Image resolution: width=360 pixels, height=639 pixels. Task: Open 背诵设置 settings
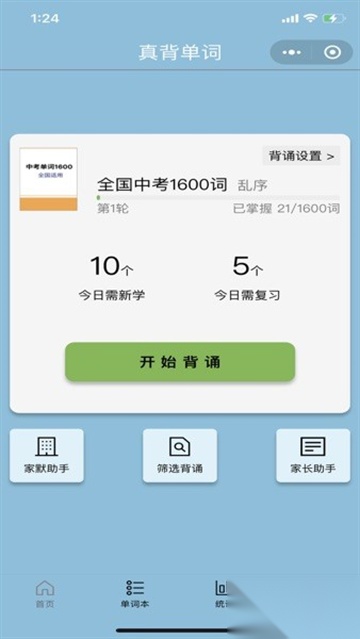301,156
